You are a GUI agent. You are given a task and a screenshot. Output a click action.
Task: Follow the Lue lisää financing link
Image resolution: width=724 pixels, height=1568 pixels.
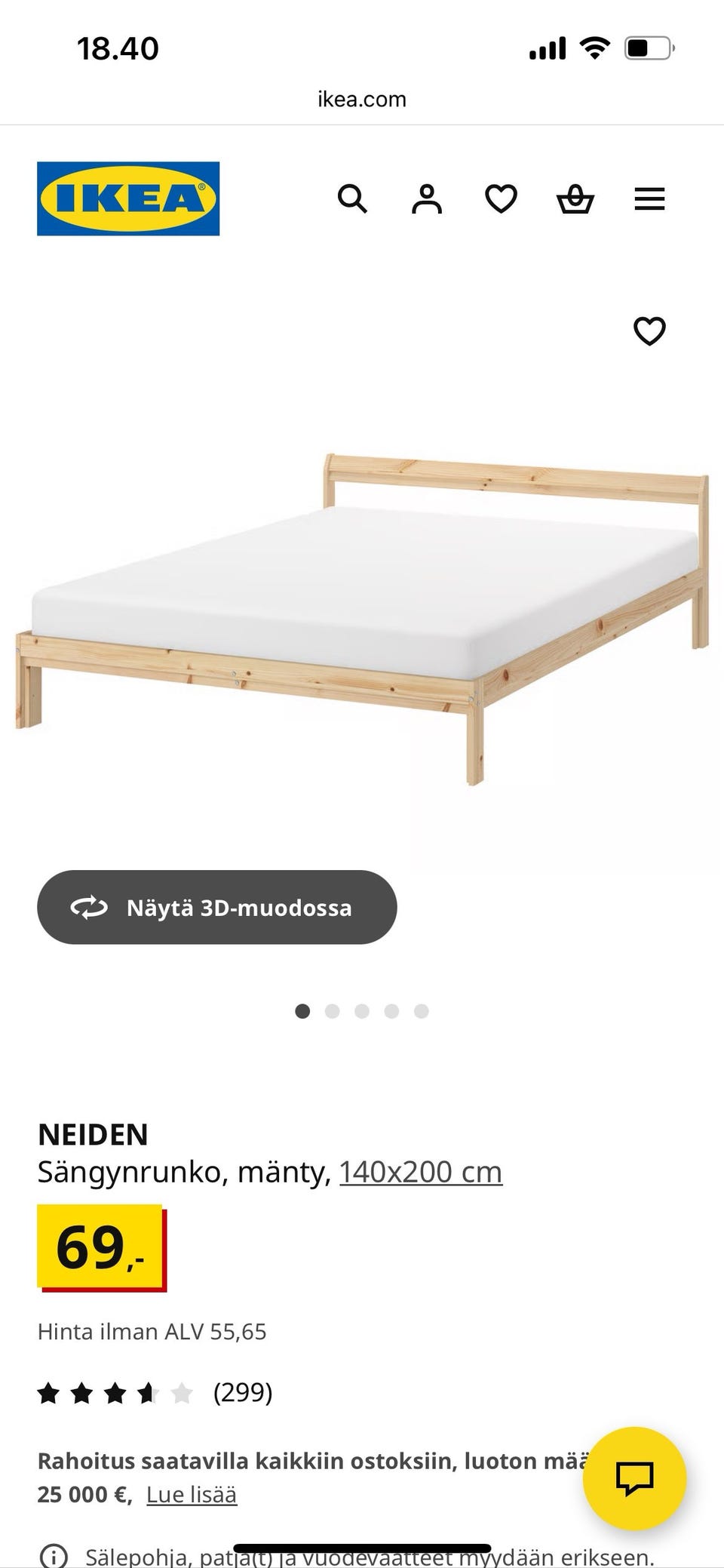coord(192,1494)
